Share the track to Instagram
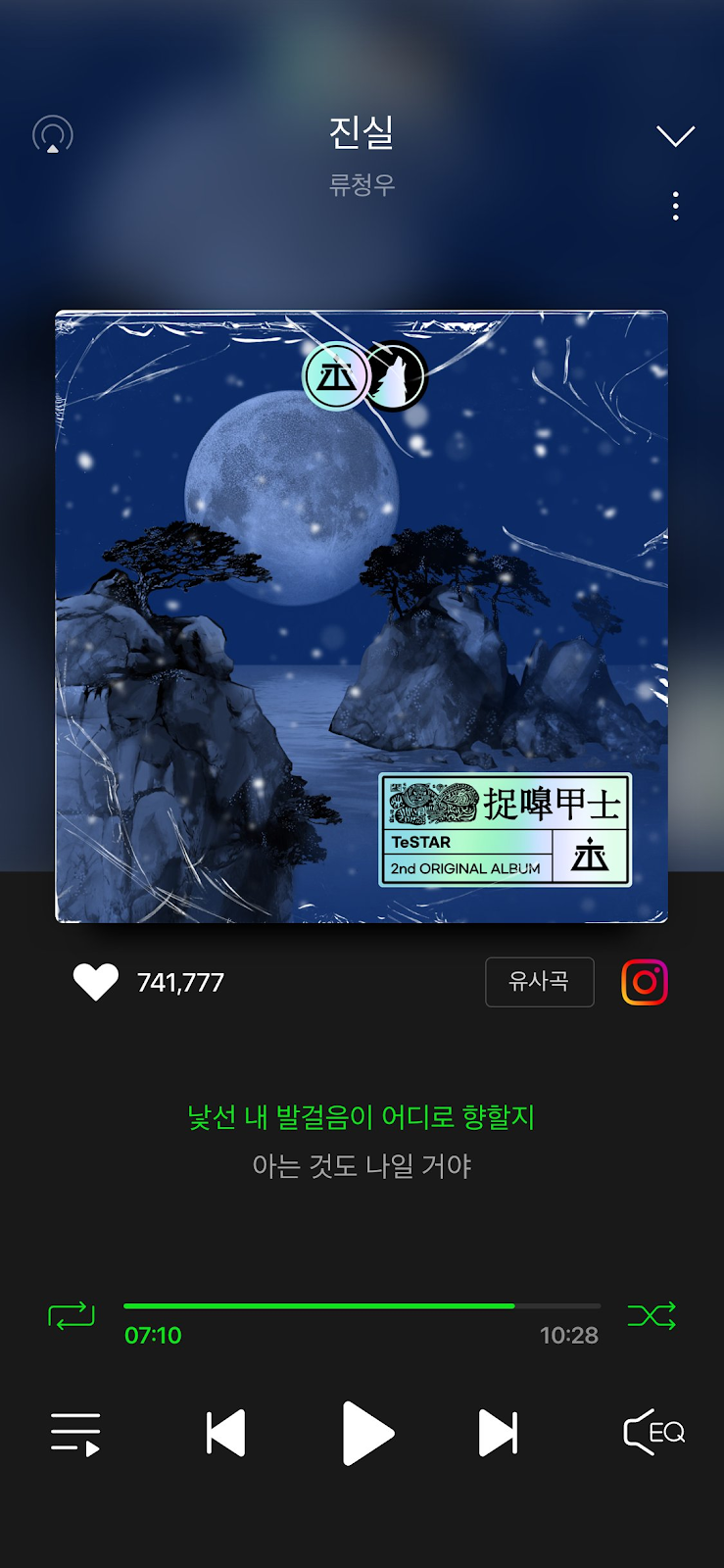The width and height of the screenshot is (724, 1568). pyautogui.click(x=645, y=982)
